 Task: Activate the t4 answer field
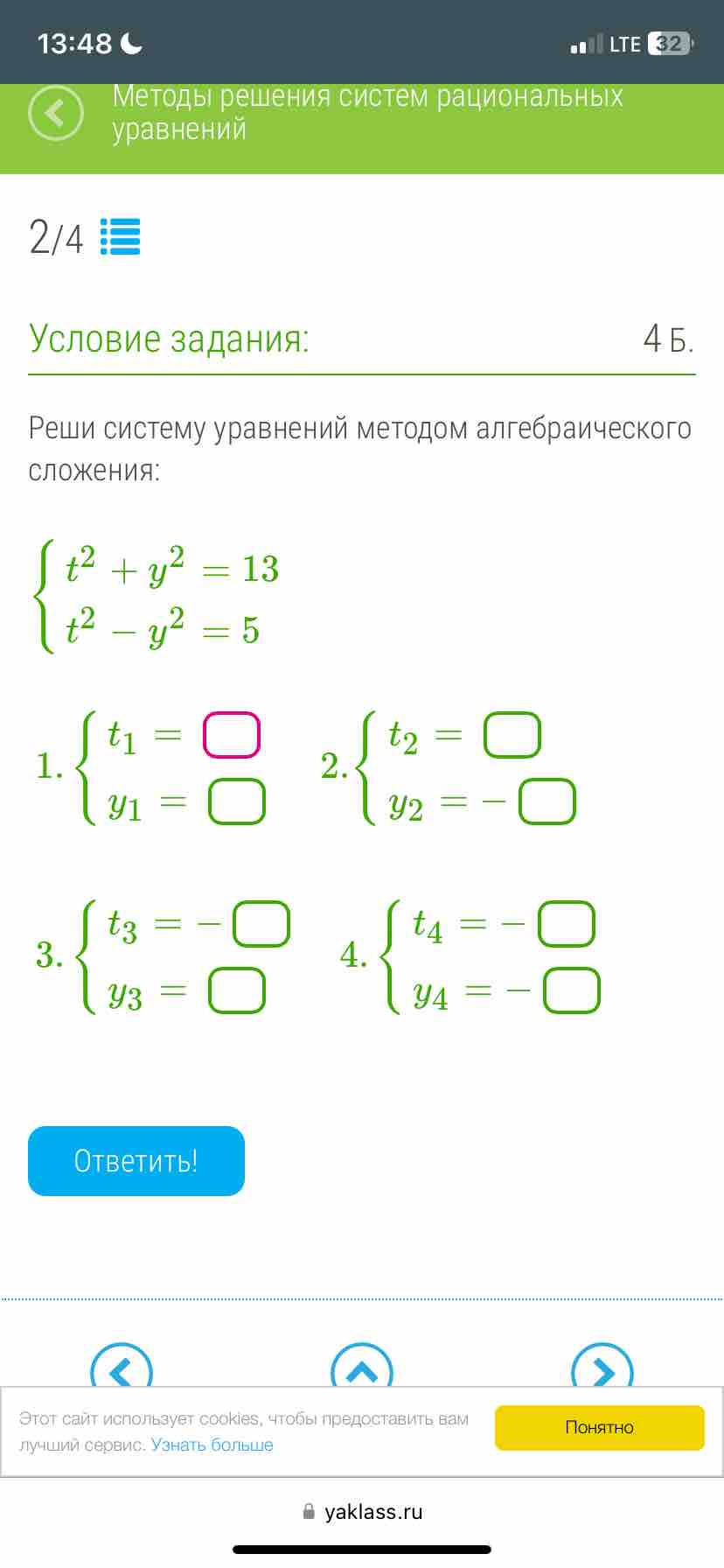point(567,924)
